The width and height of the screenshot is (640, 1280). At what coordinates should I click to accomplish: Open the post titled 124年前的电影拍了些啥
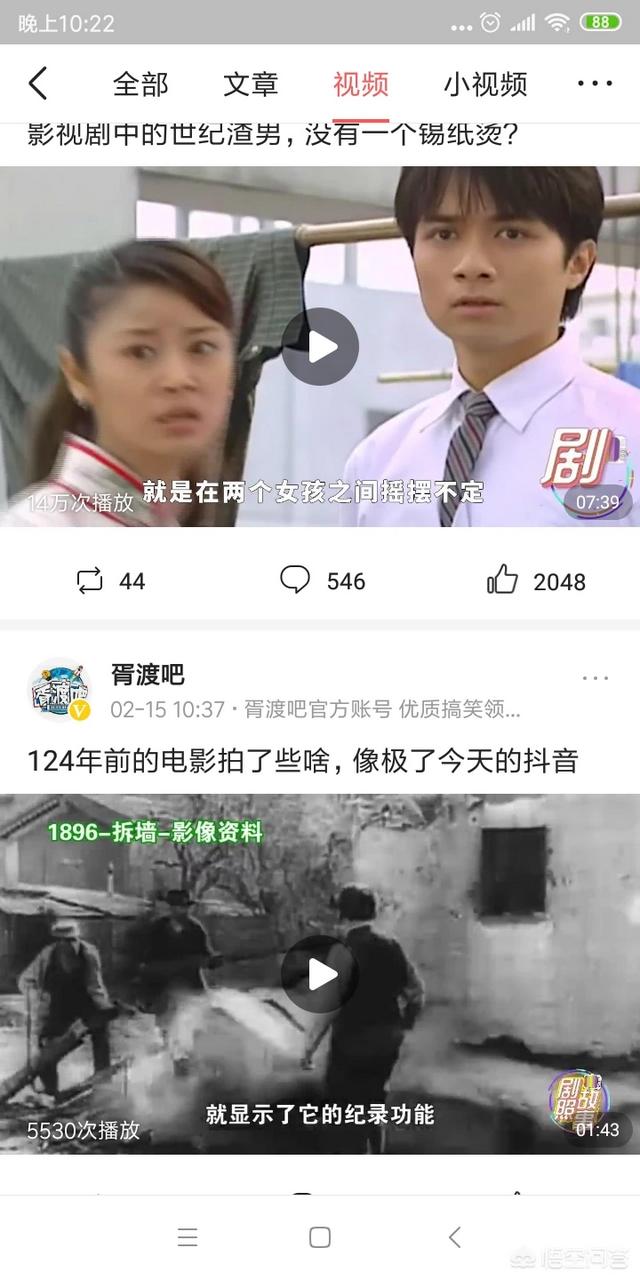[303, 761]
